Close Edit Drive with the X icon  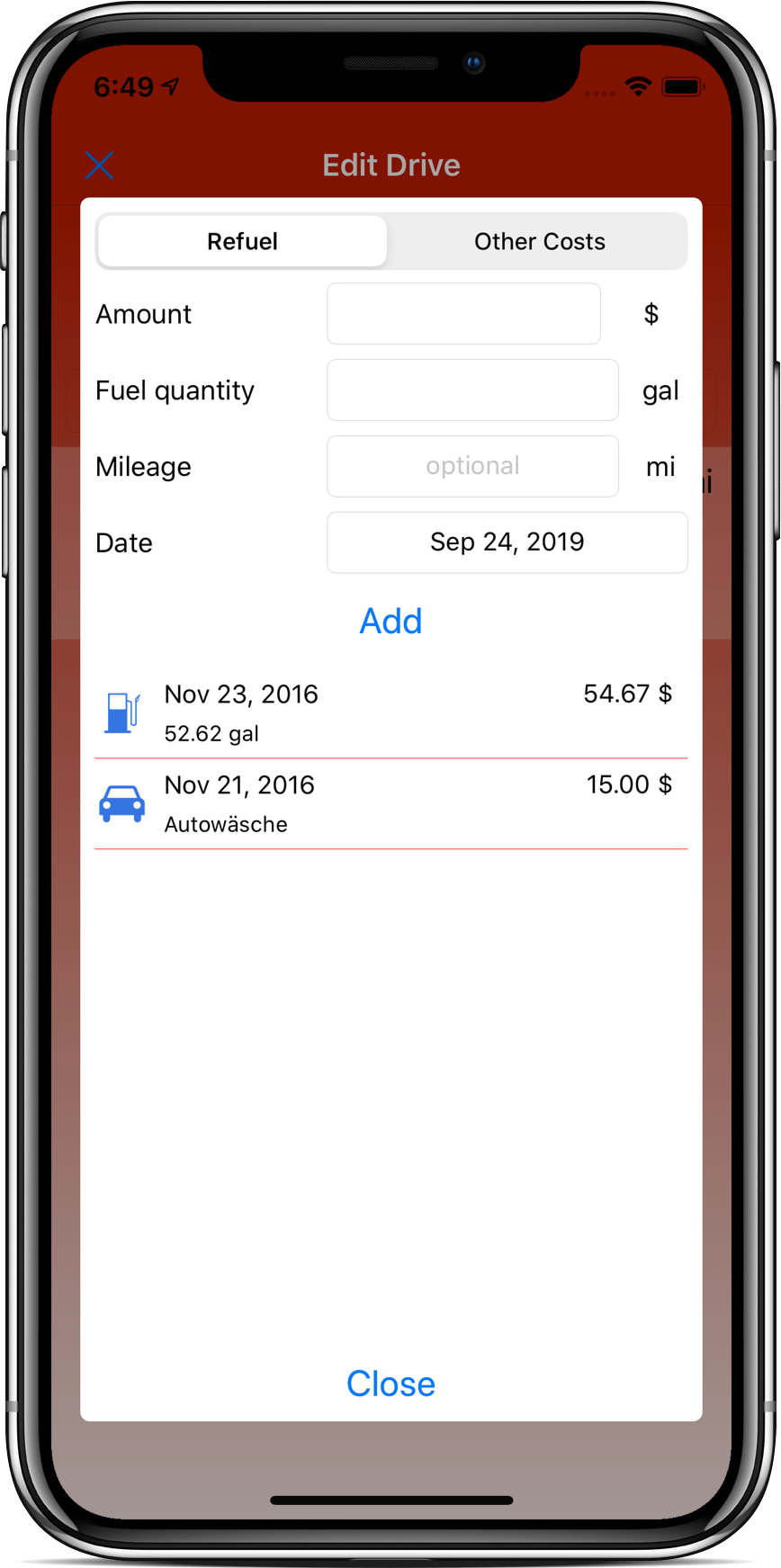tap(99, 165)
